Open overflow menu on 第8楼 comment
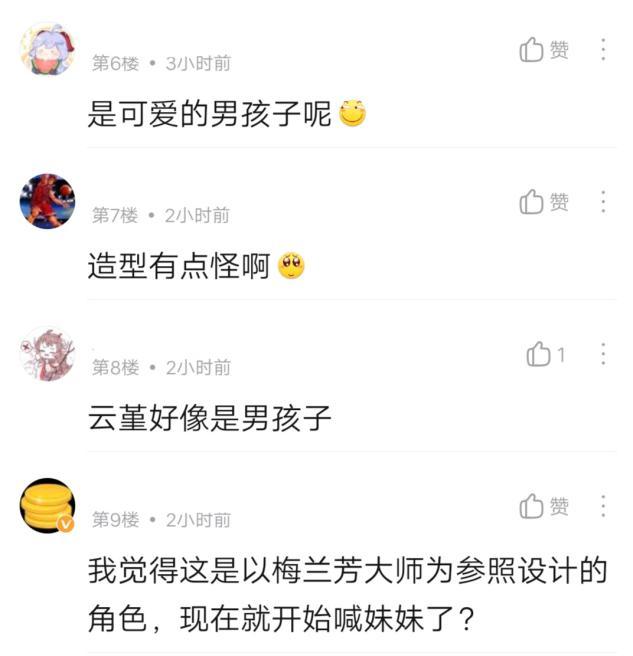Viewport: 633px width, 656px height. (x=603, y=354)
